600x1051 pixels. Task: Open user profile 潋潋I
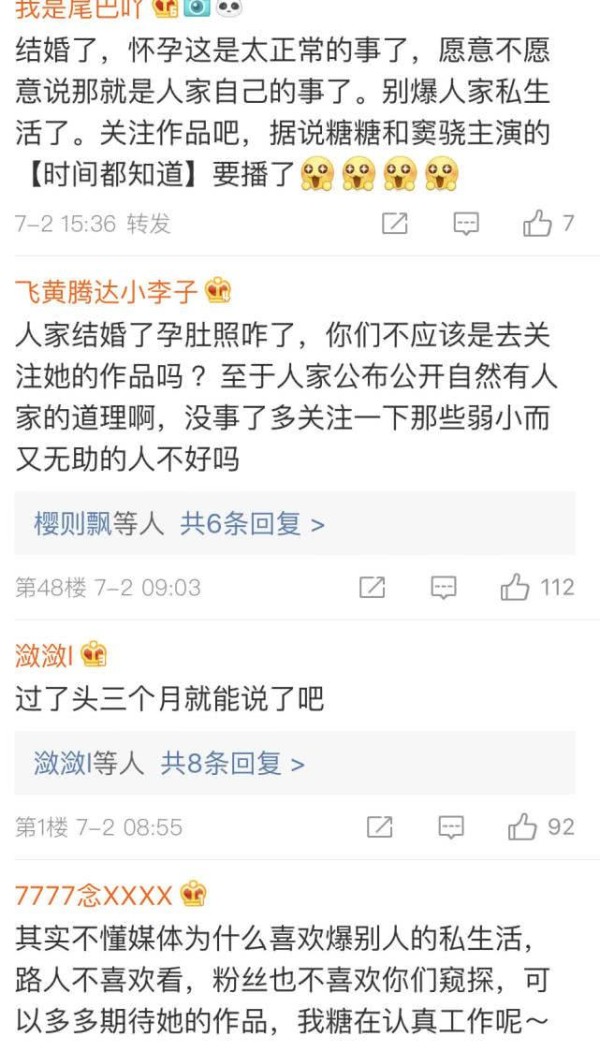(x=45, y=656)
